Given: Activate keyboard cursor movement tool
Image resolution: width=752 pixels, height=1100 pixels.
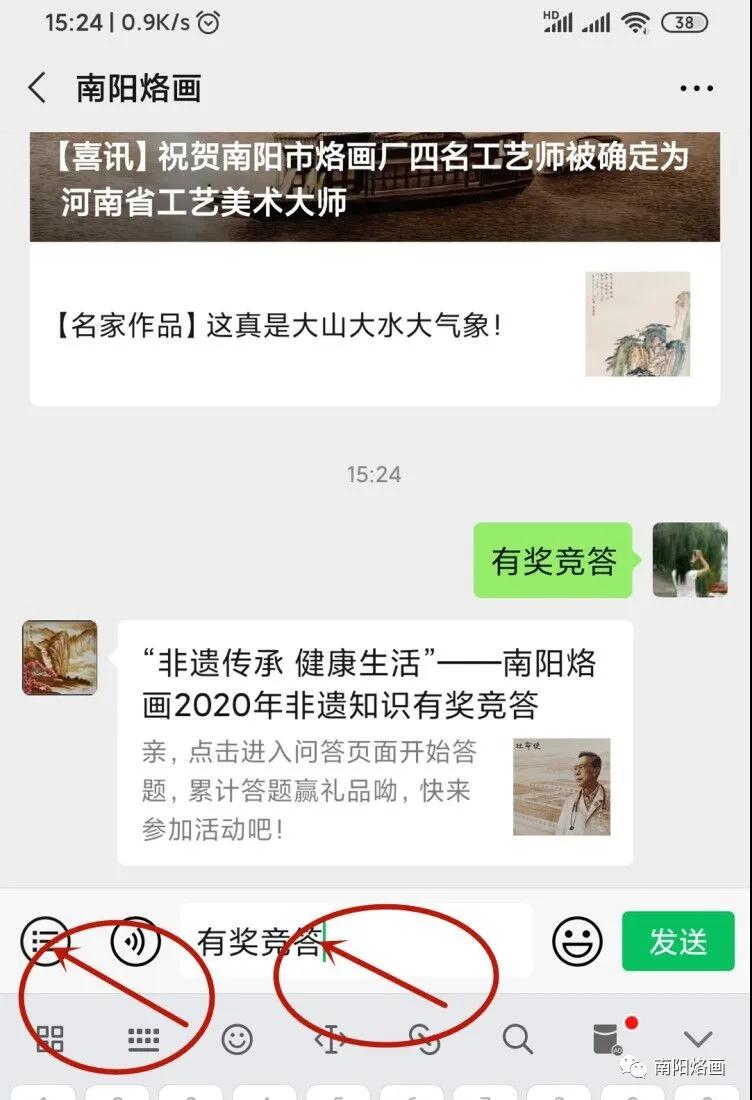Looking at the screenshot, I should tap(330, 1039).
